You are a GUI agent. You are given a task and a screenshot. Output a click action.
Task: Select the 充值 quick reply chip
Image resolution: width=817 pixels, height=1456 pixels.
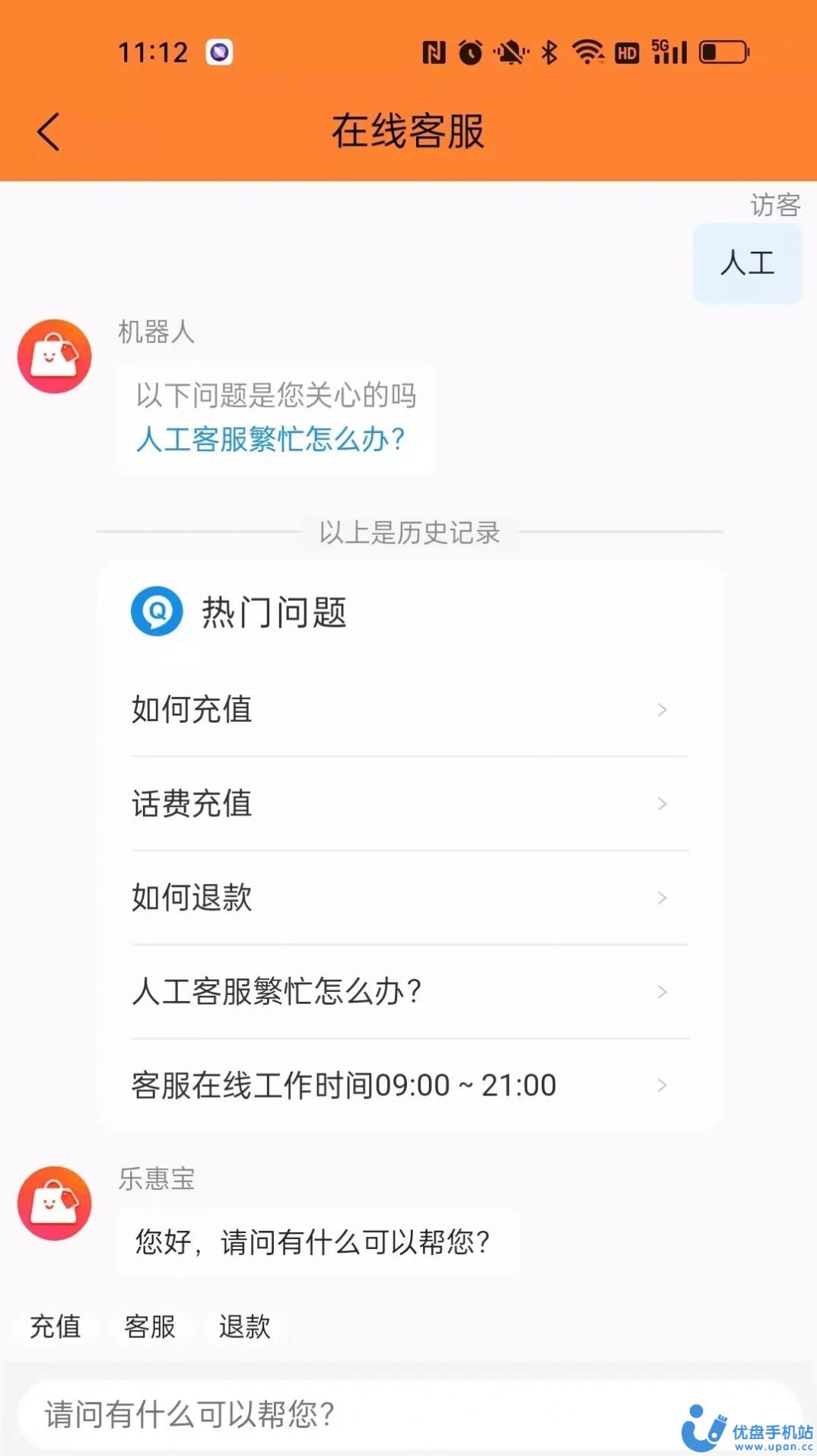point(55,1326)
